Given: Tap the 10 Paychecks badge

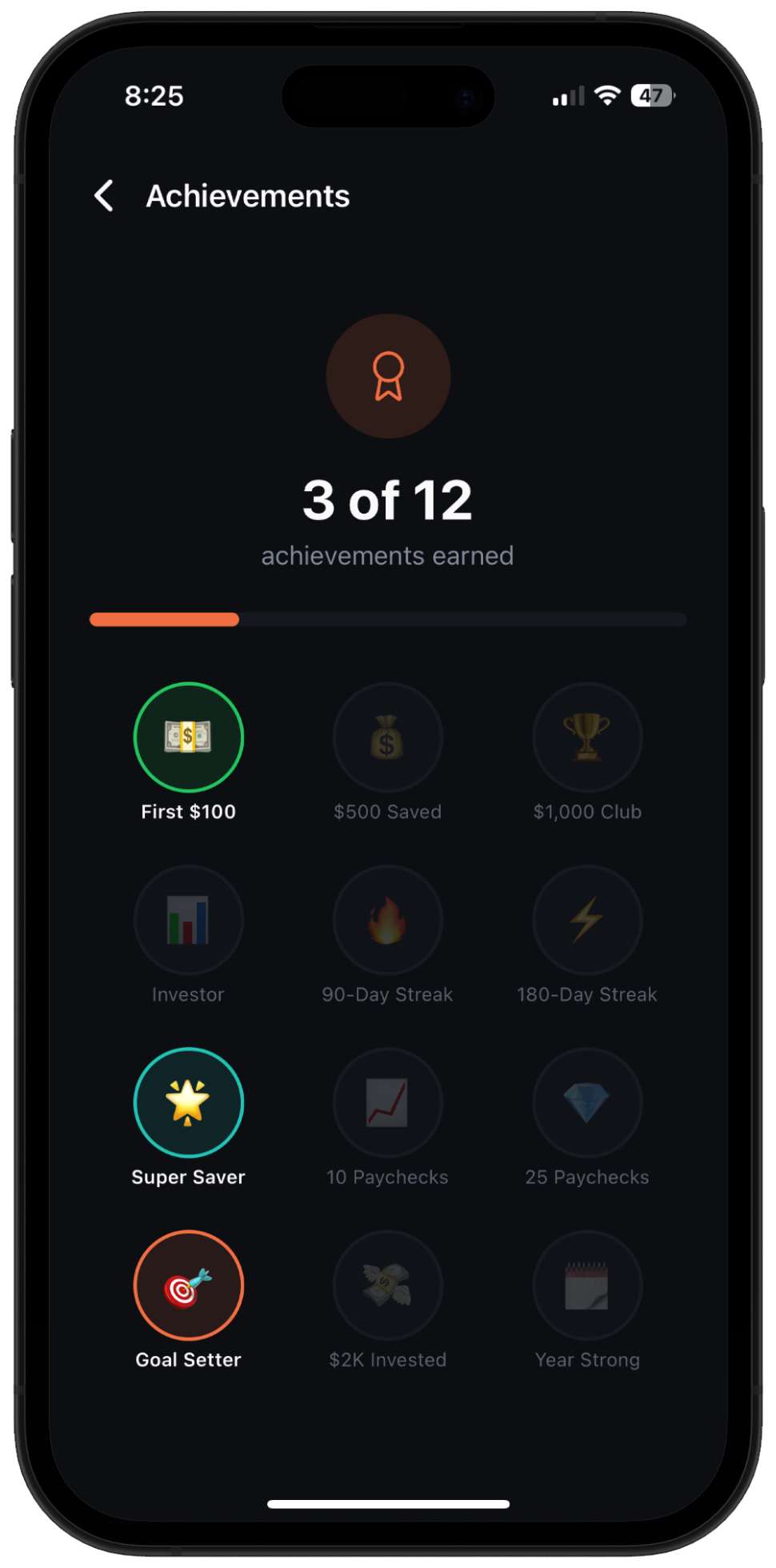Looking at the screenshot, I should (388, 1102).
